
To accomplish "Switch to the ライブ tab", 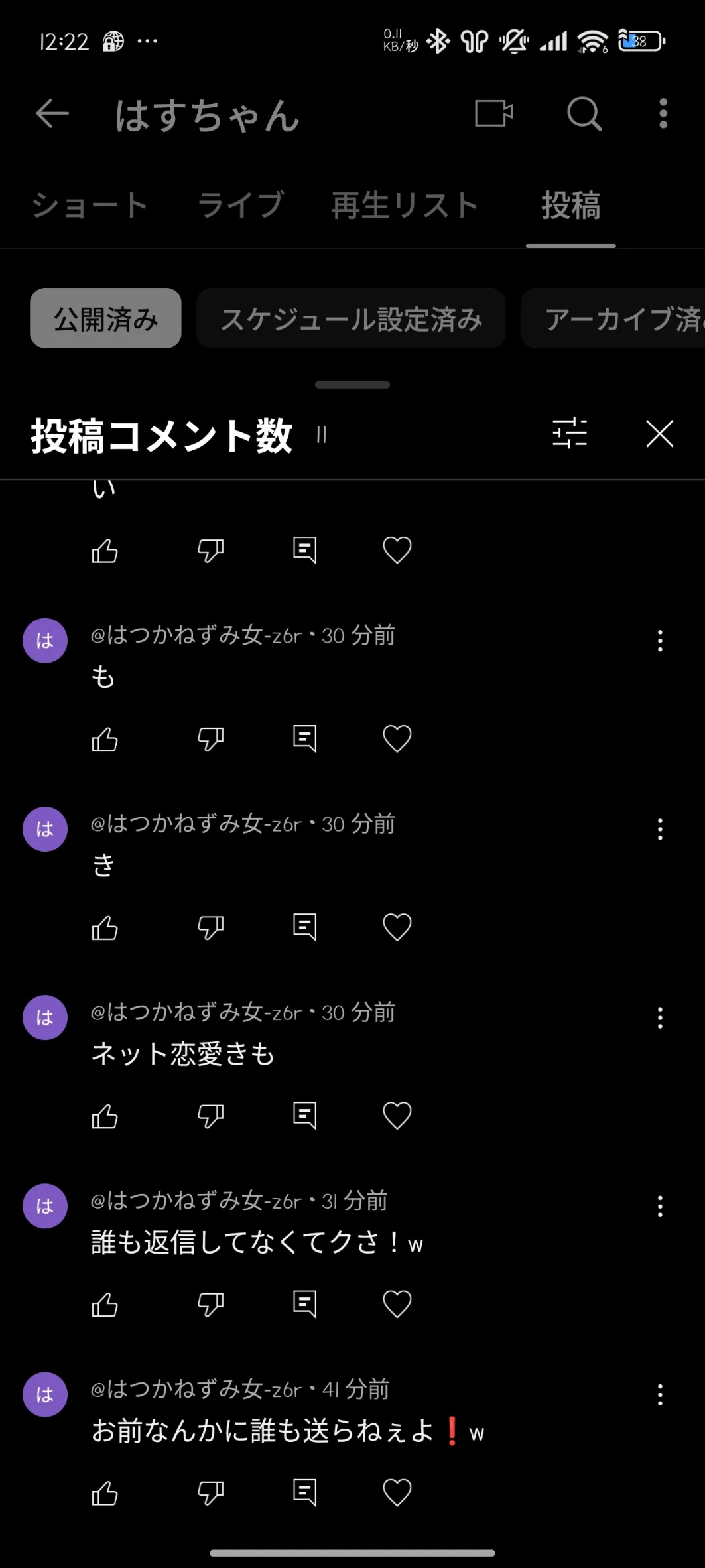I will [241, 205].
